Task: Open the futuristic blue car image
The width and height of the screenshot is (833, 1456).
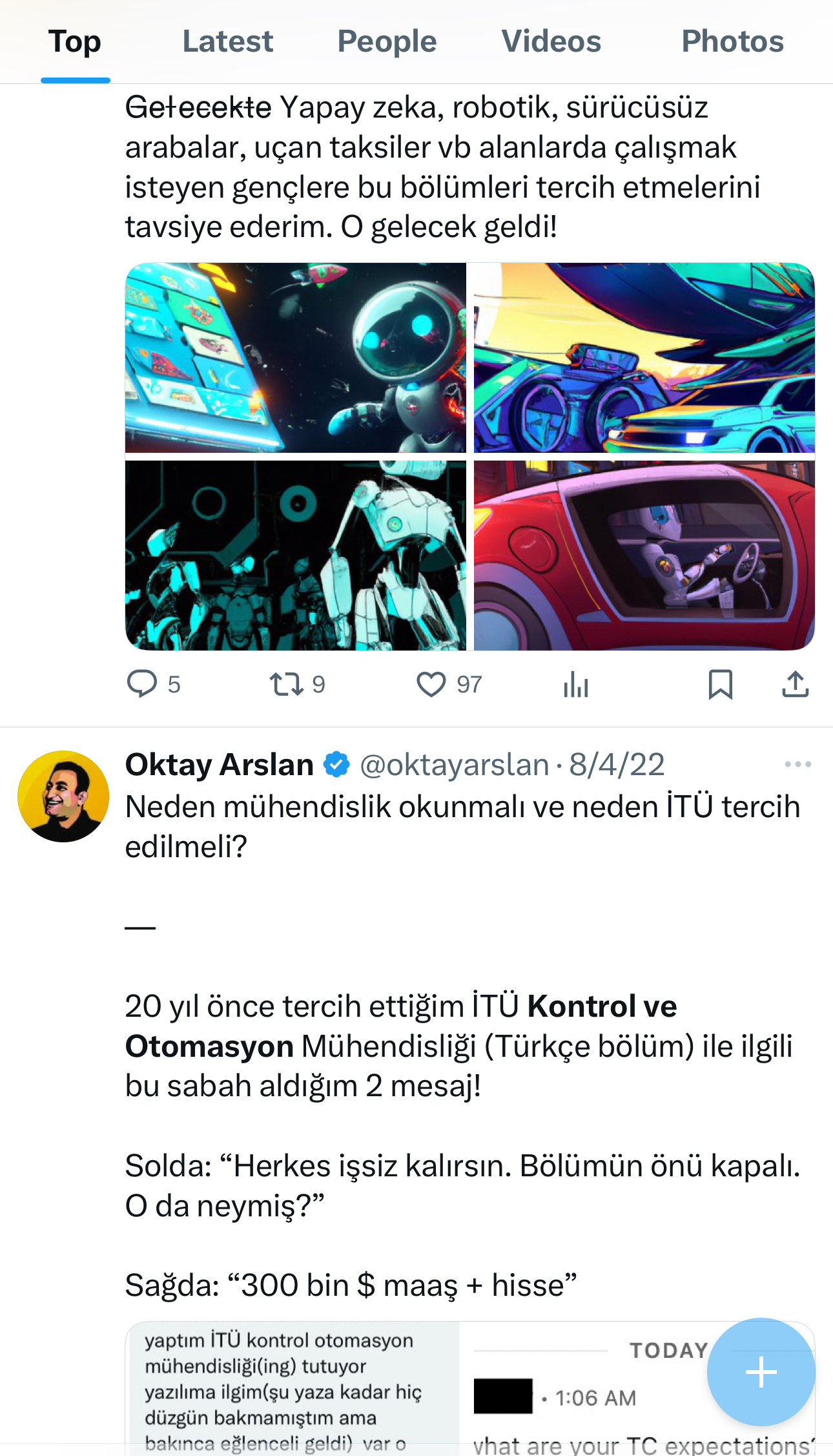Action: tap(644, 357)
